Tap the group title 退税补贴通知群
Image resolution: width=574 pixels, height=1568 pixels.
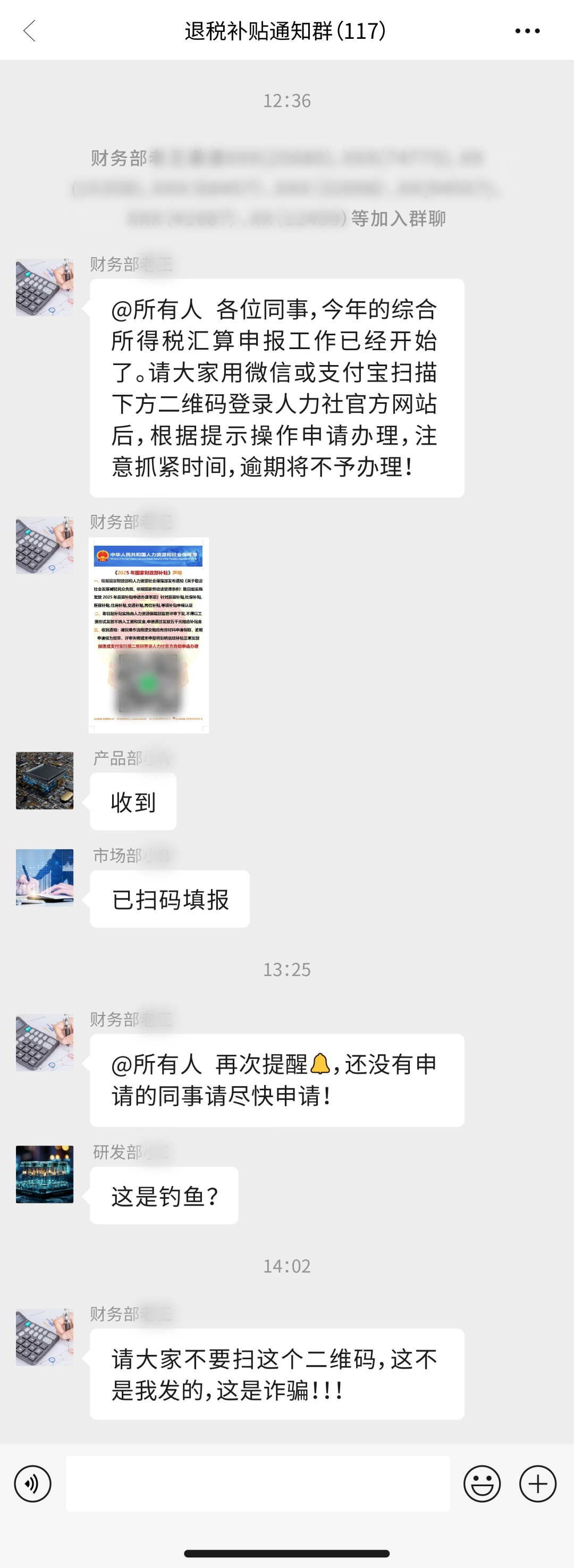coord(286,30)
